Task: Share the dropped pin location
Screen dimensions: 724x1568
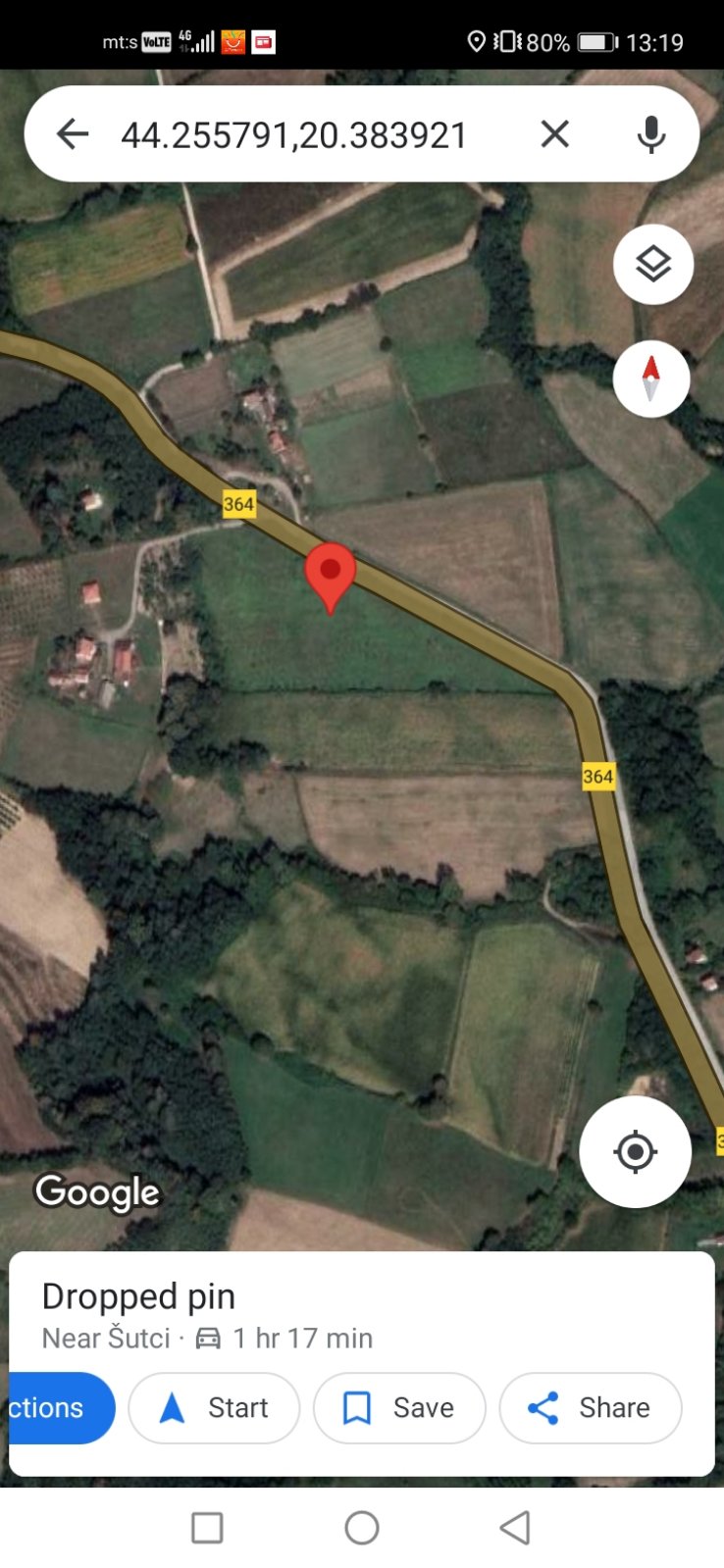Action: (x=590, y=1407)
